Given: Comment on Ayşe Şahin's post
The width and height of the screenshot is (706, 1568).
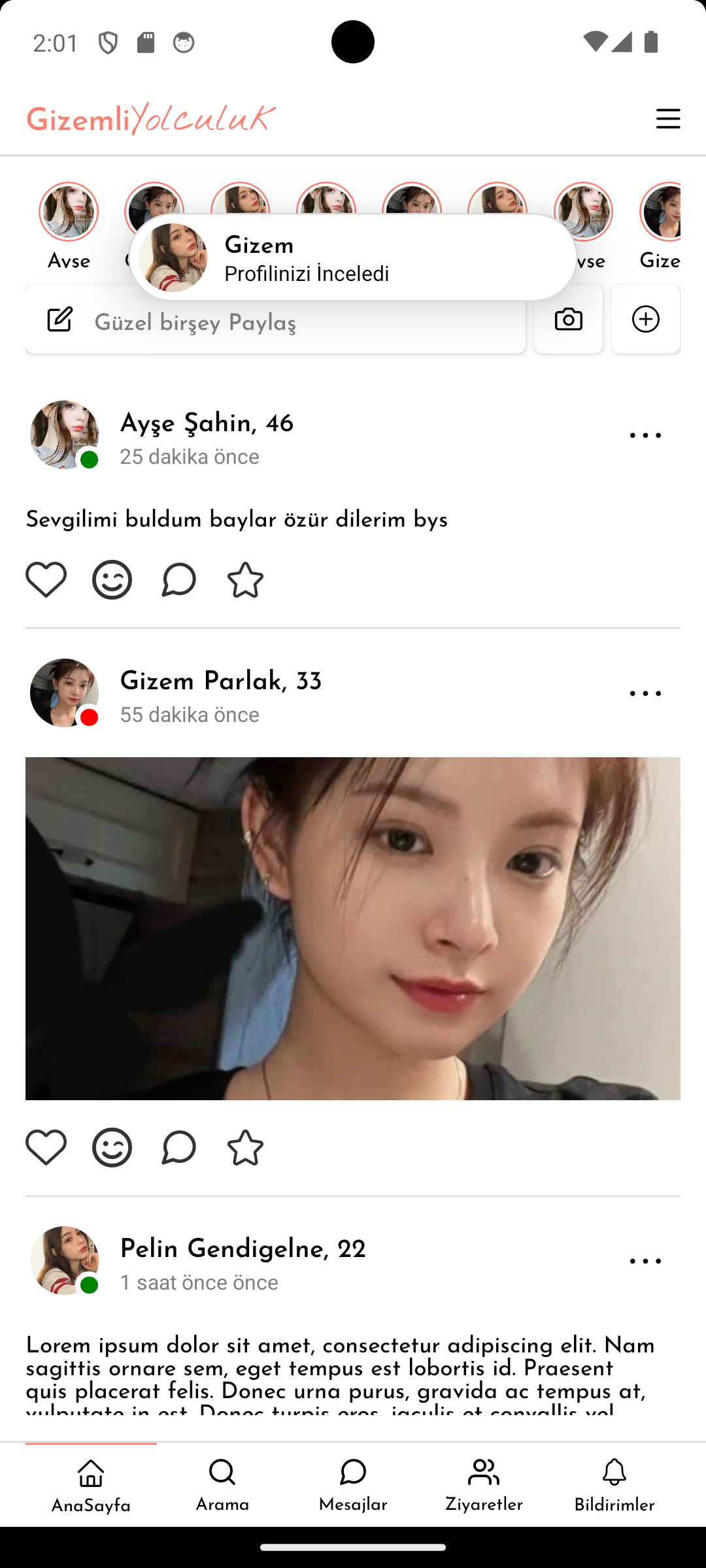Looking at the screenshot, I should pyautogui.click(x=178, y=580).
